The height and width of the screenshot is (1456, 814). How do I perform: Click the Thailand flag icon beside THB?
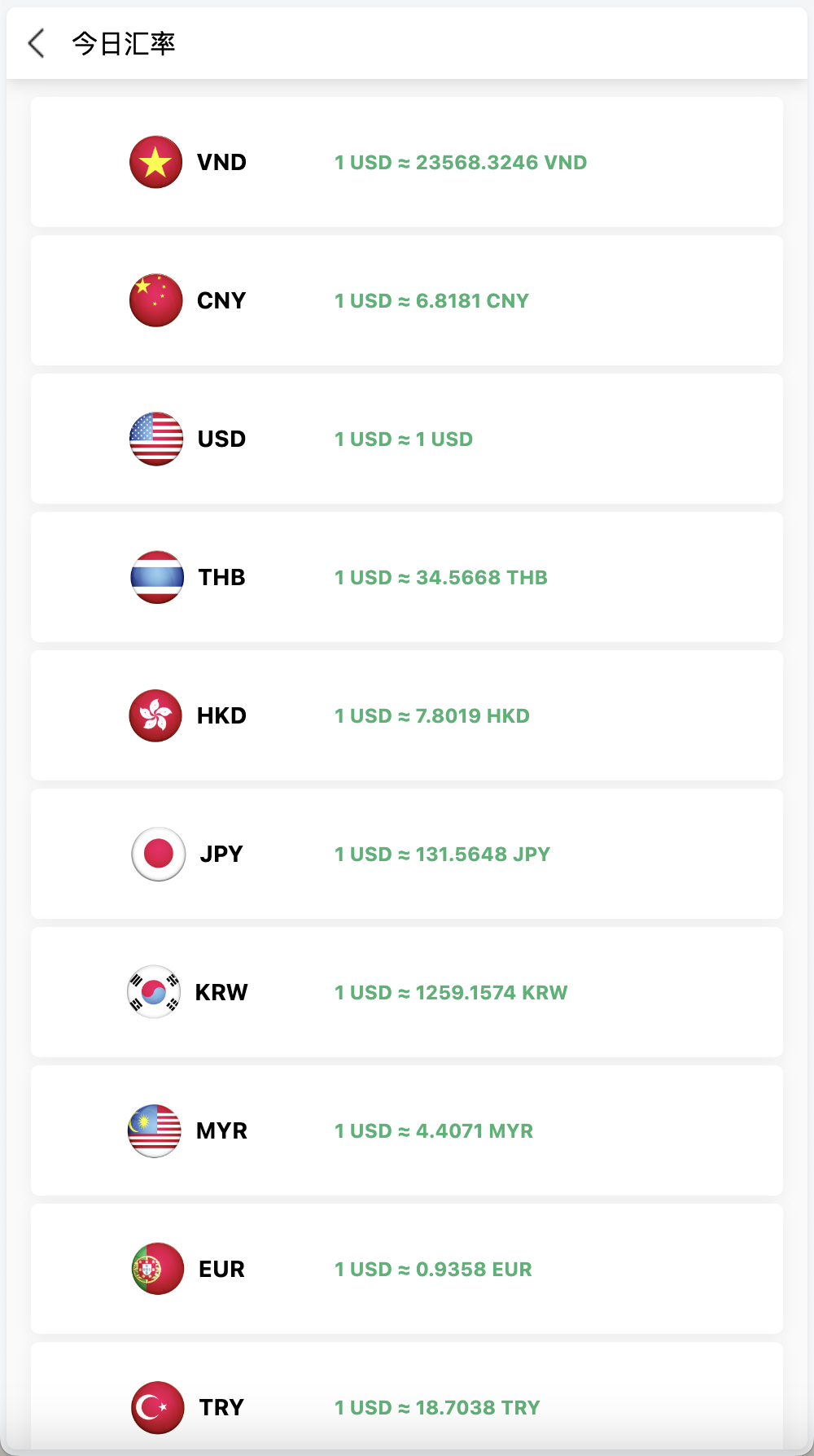[x=155, y=577]
